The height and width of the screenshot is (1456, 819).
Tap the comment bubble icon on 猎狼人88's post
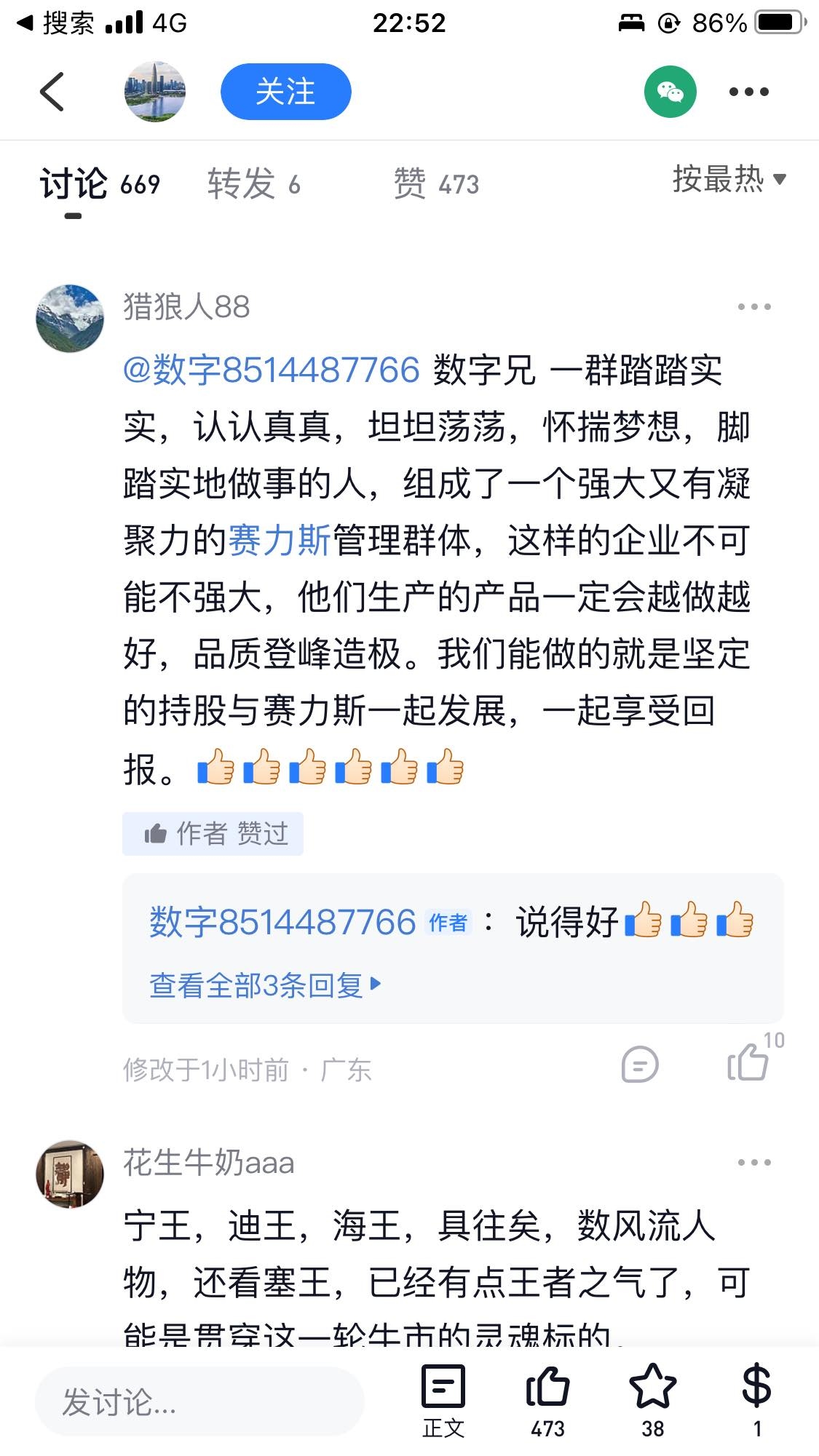[x=639, y=1066]
